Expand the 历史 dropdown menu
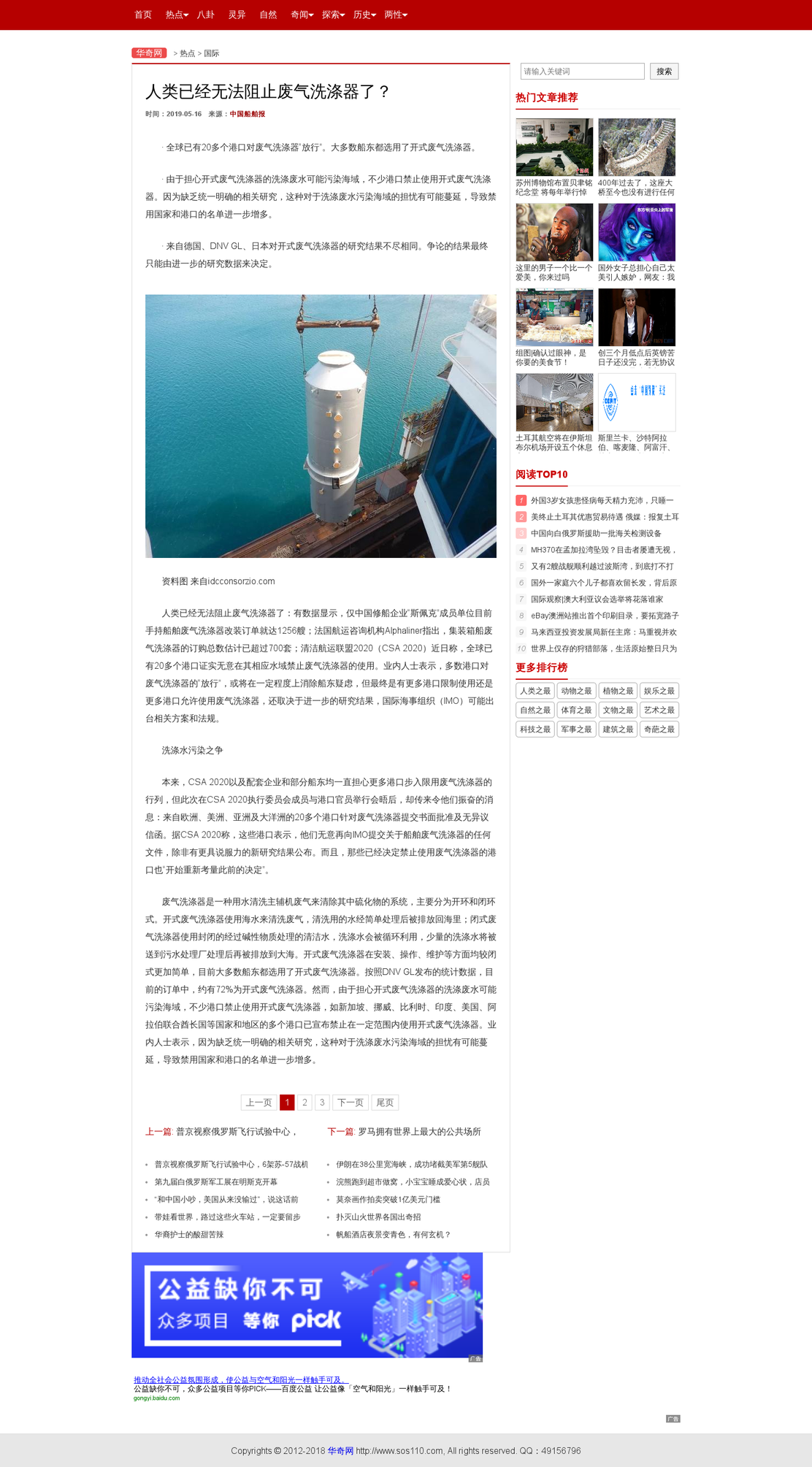This screenshot has width=812, height=1467. [364, 15]
